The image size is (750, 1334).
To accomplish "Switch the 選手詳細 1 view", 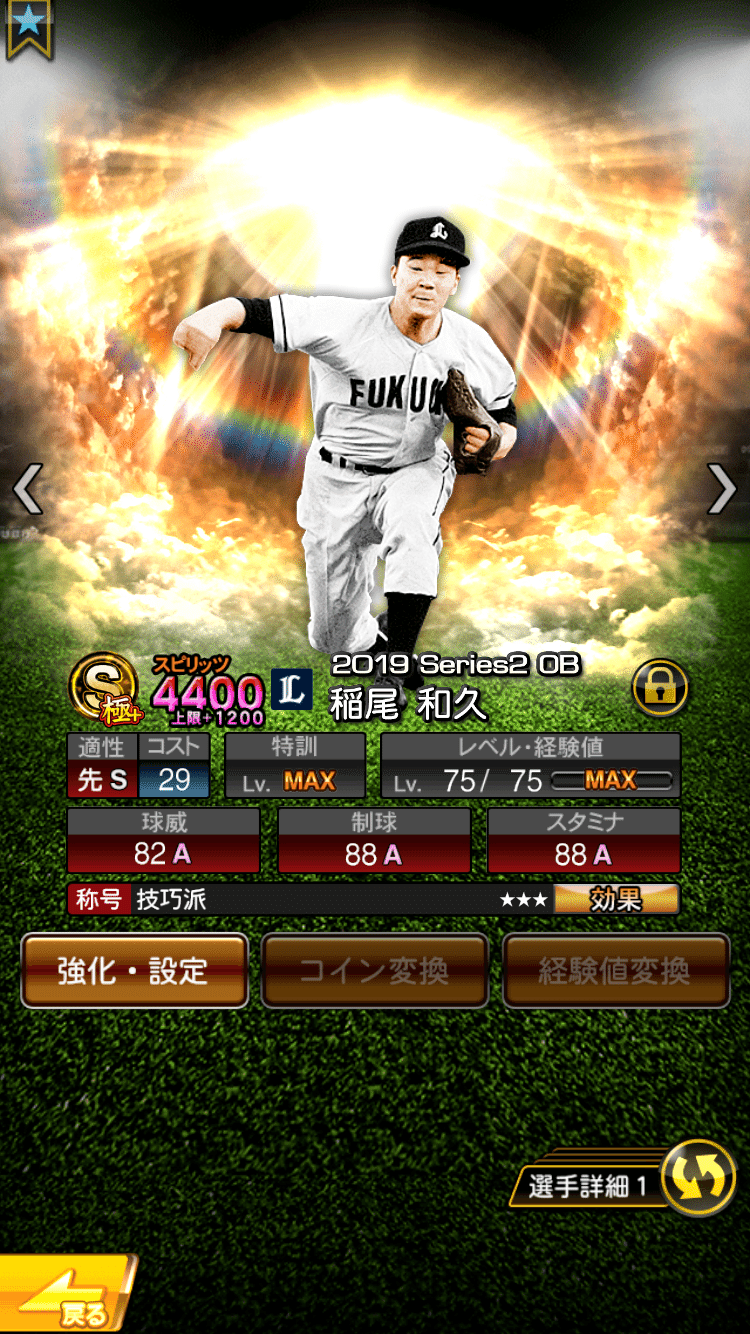I will click(698, 1178).
